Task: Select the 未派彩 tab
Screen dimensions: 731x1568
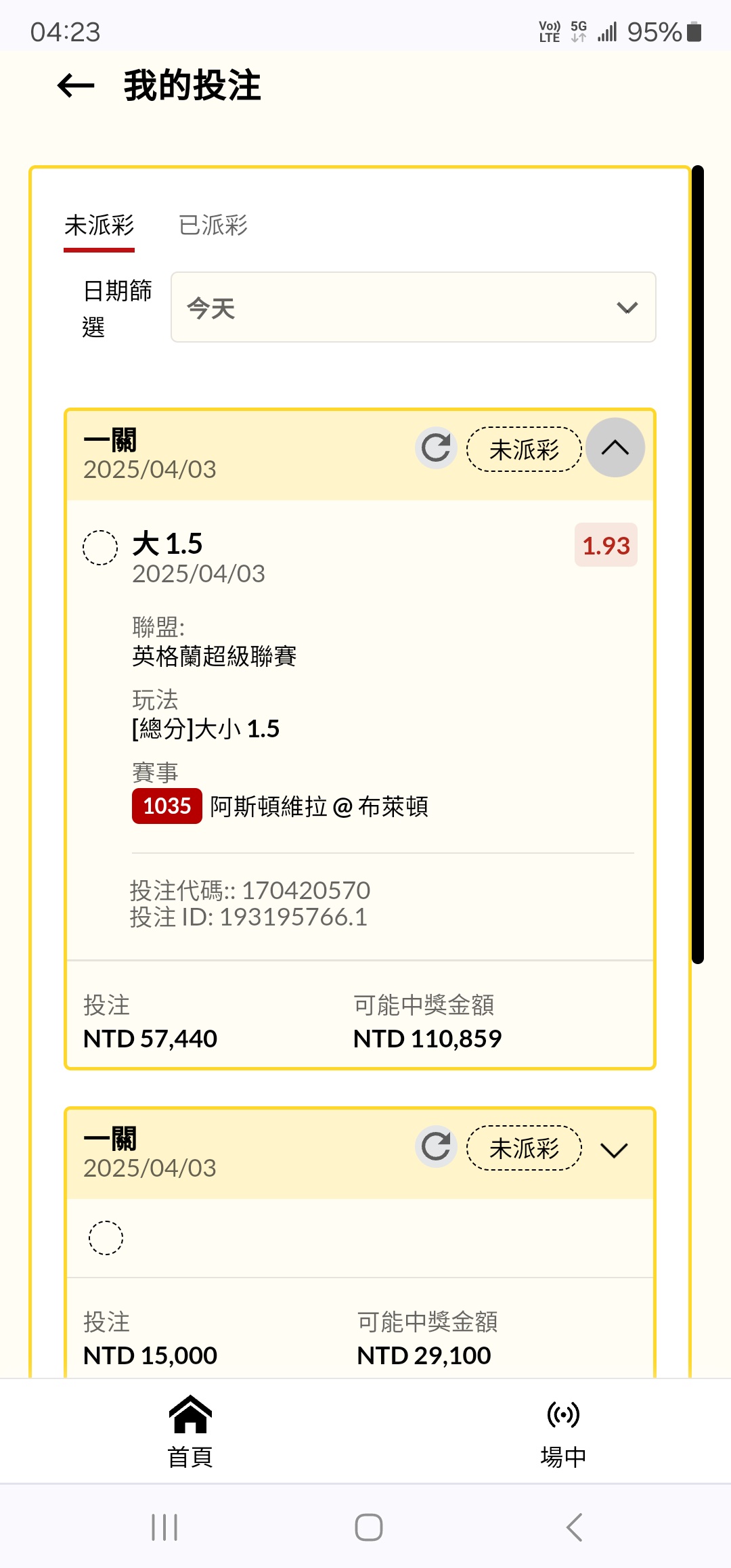Action: click(99, 225)
